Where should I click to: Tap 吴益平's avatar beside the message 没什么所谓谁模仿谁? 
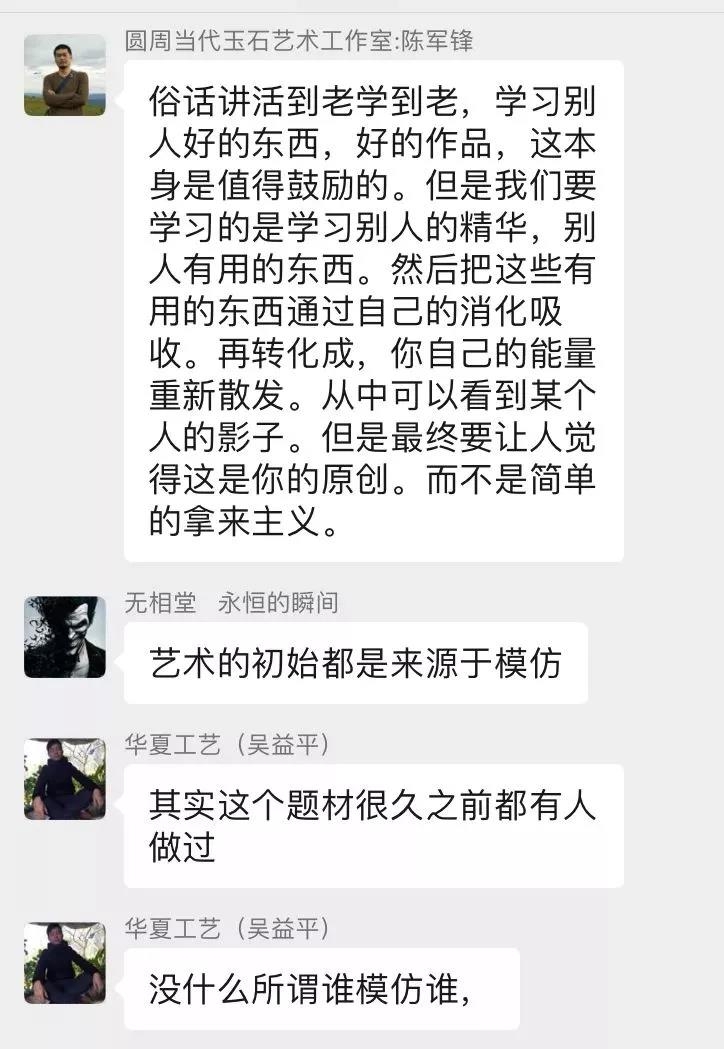click(x=65, y=963)
